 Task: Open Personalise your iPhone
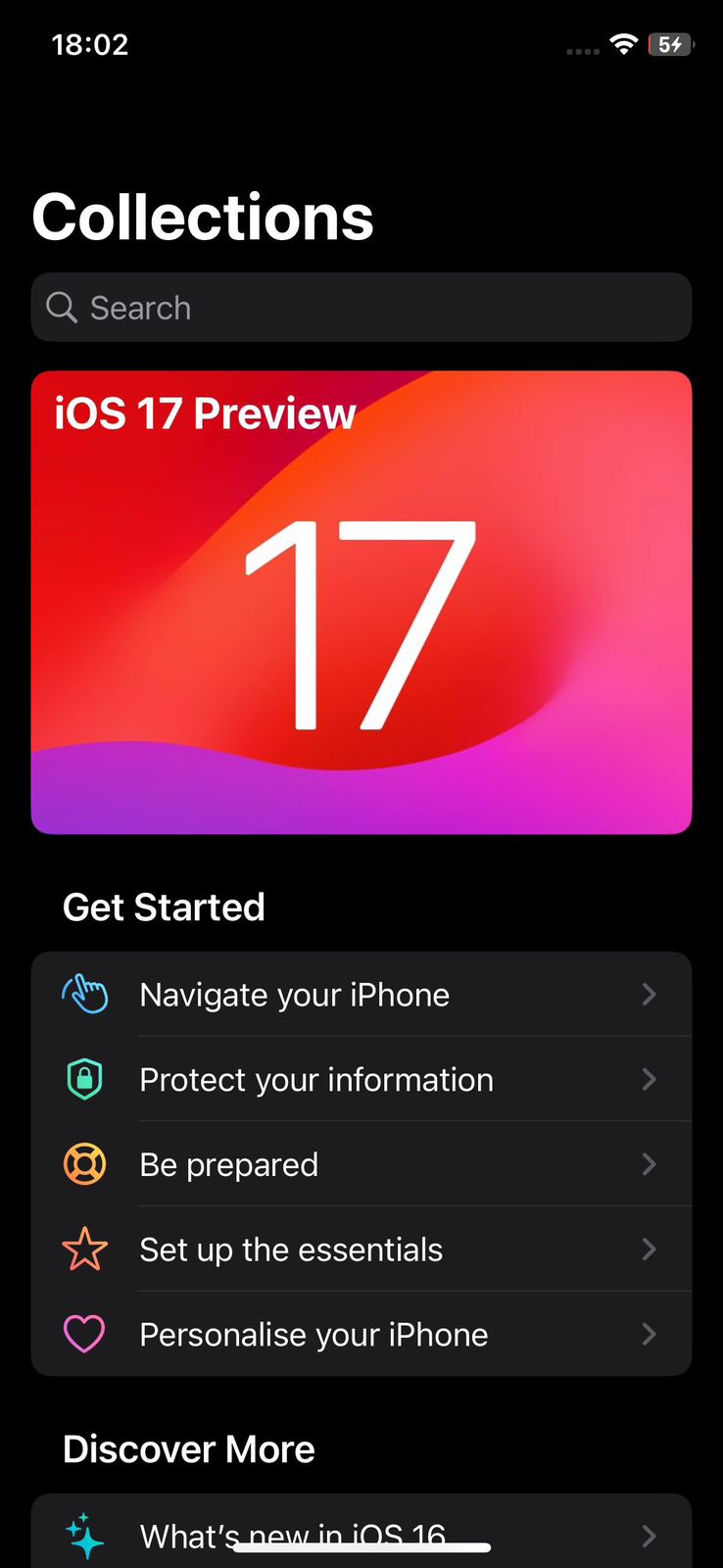361,1335
